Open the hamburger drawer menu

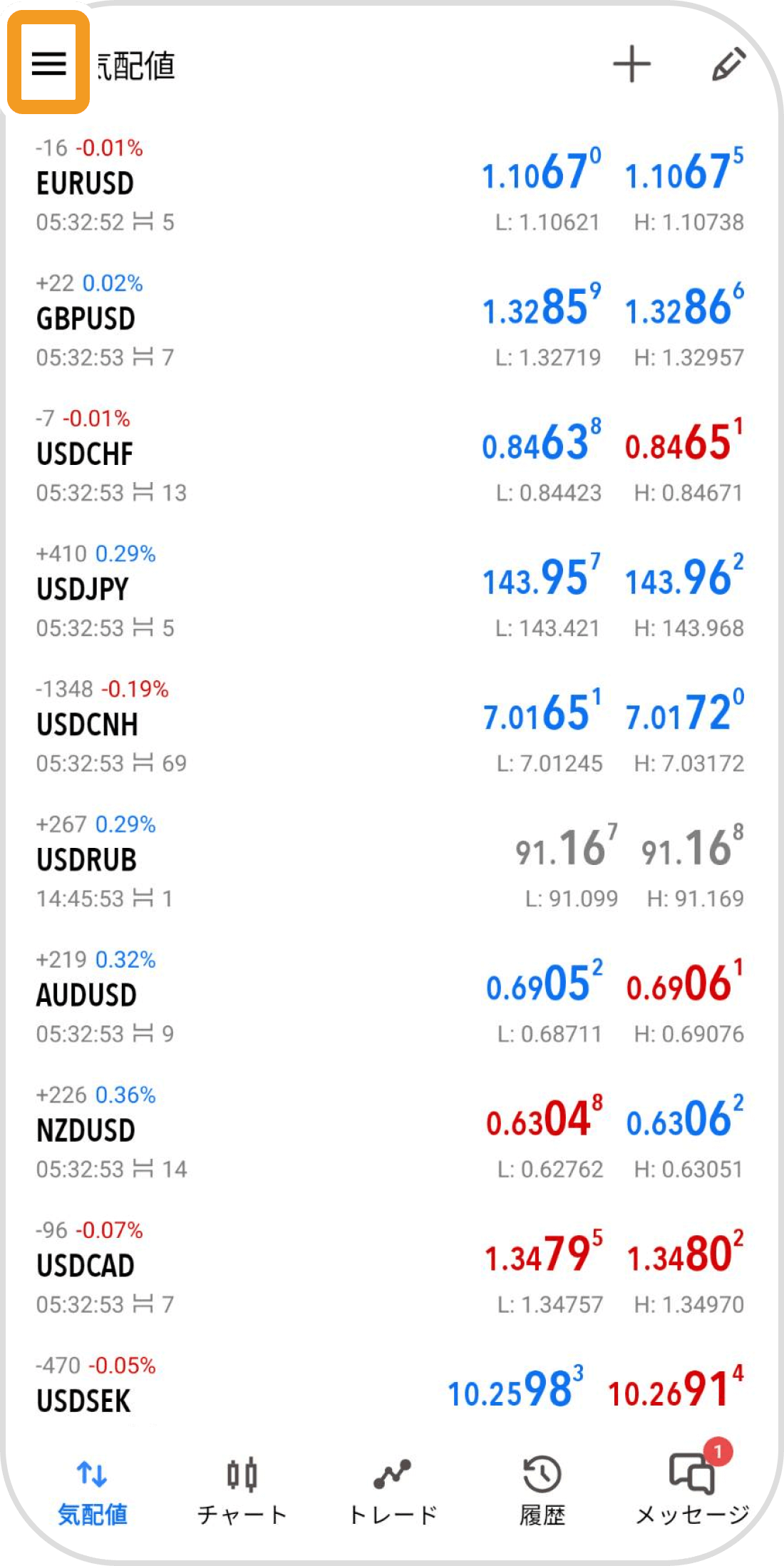[48, 63]
